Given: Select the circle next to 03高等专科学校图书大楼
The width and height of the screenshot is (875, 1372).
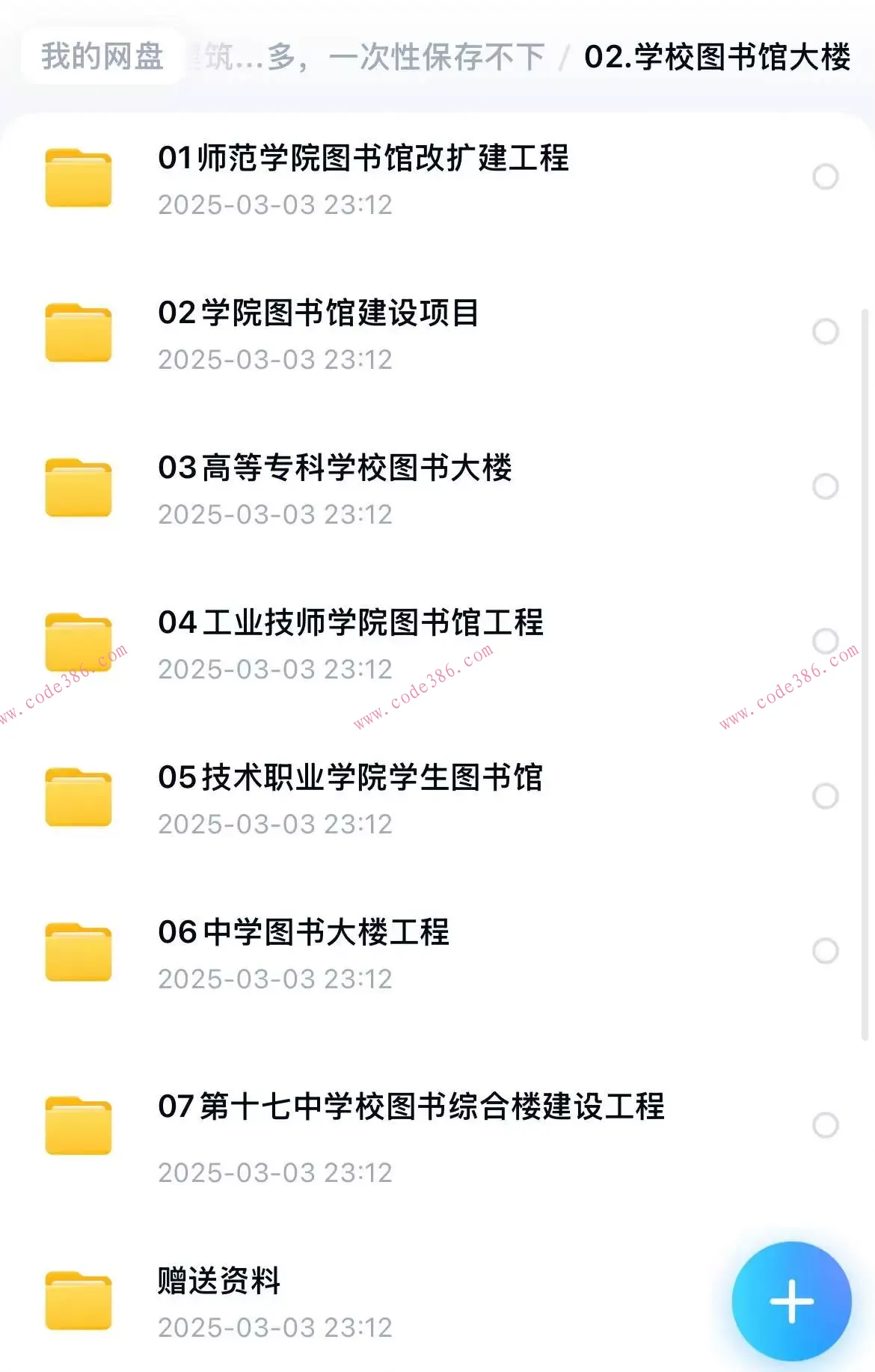Looking at the screenshot, I should 826,488.
